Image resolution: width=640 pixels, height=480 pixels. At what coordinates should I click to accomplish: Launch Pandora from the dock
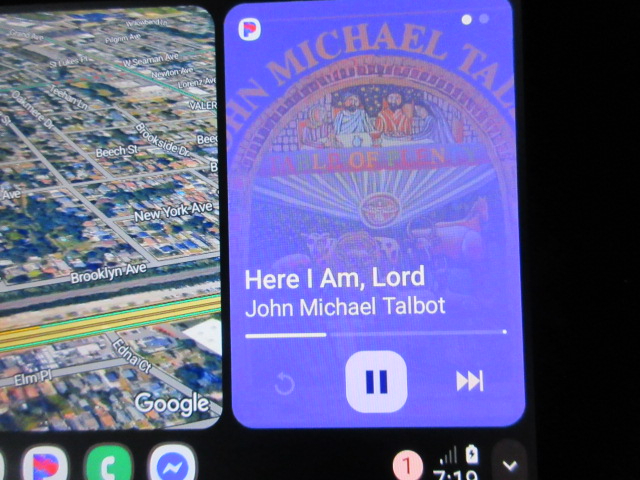(x=45, y=466)
